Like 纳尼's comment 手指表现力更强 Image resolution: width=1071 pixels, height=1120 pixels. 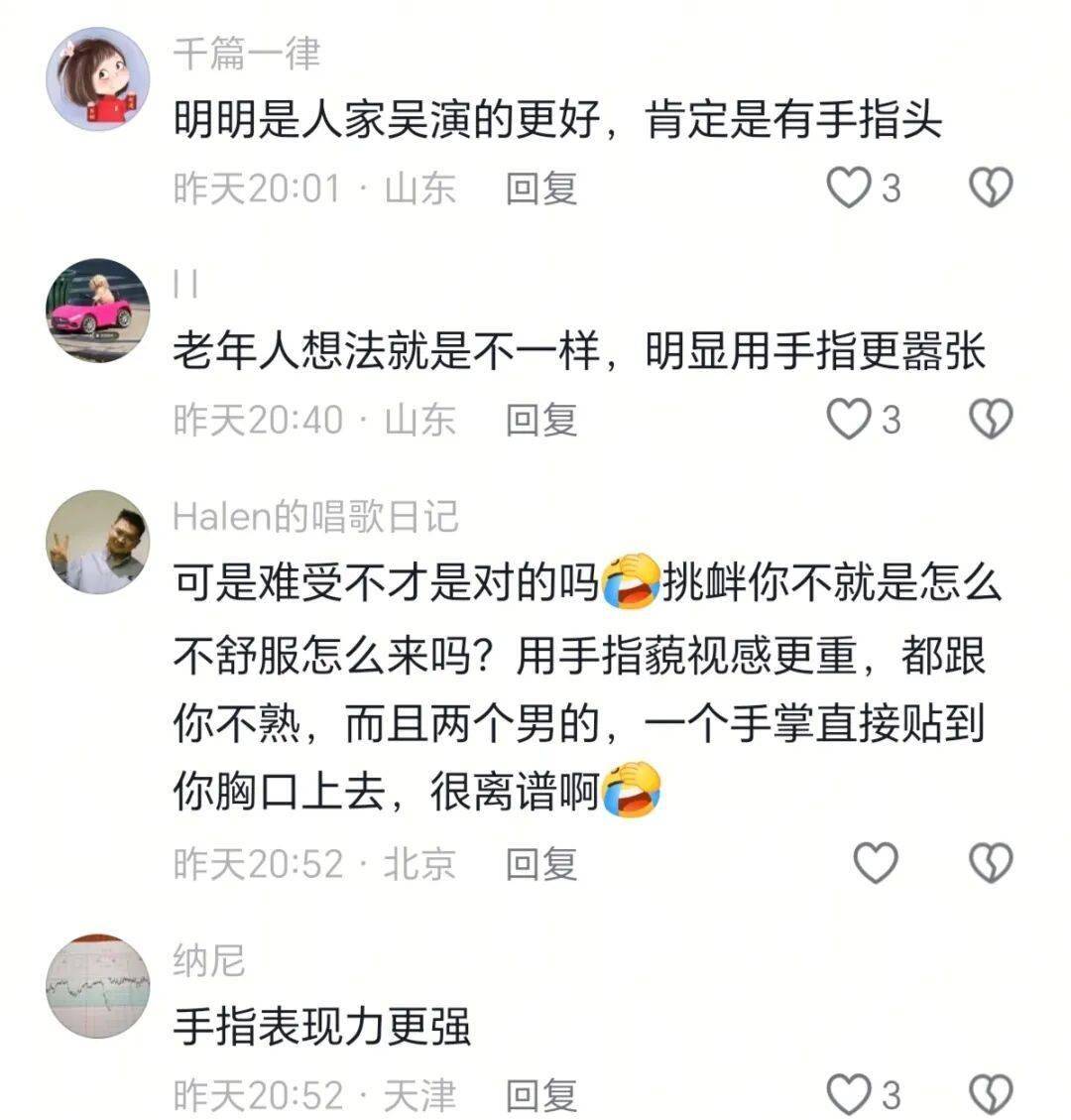point(849,1095)
